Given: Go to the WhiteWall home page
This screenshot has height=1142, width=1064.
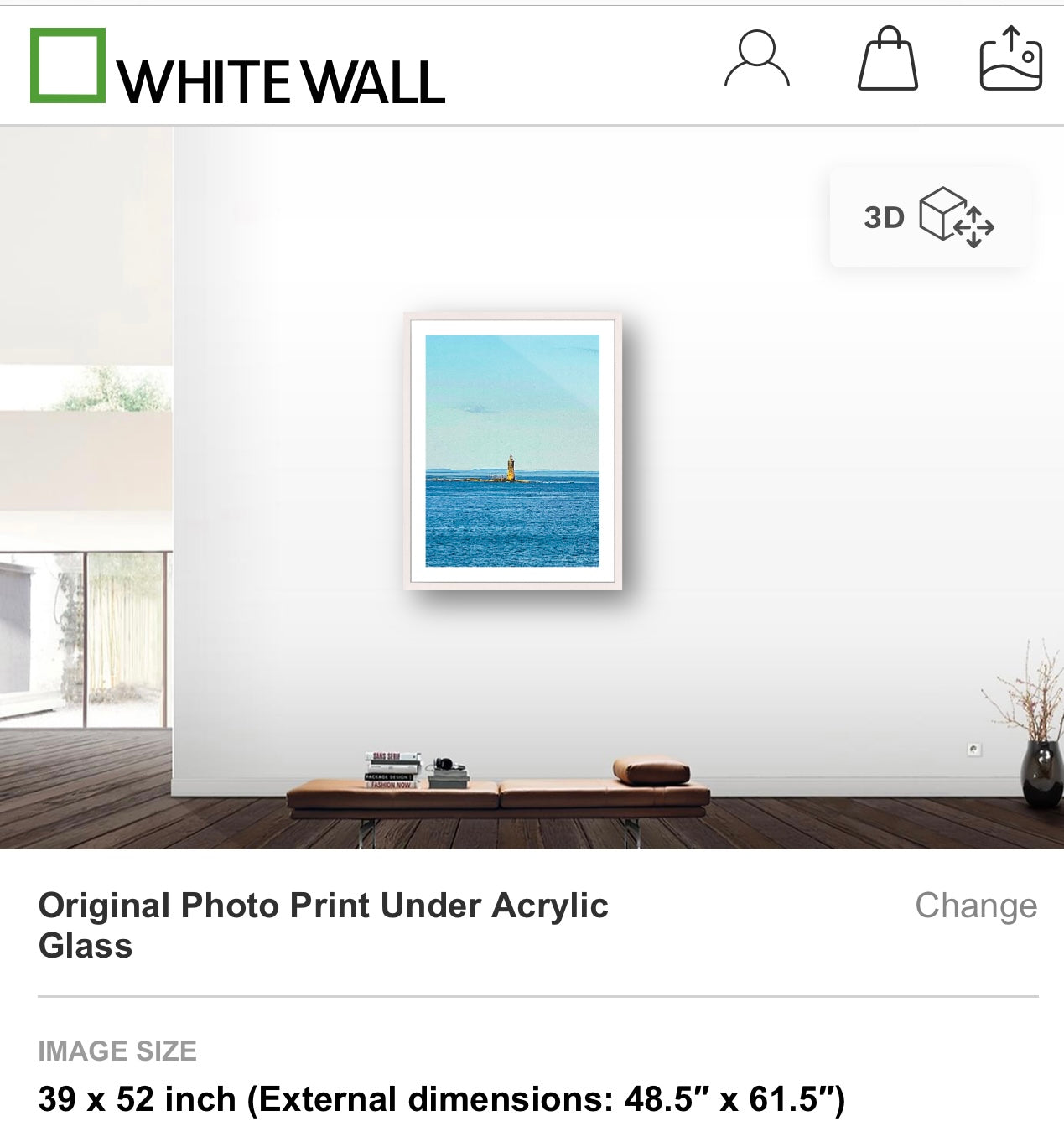Looking at the screenshot, I should point(237,67).
